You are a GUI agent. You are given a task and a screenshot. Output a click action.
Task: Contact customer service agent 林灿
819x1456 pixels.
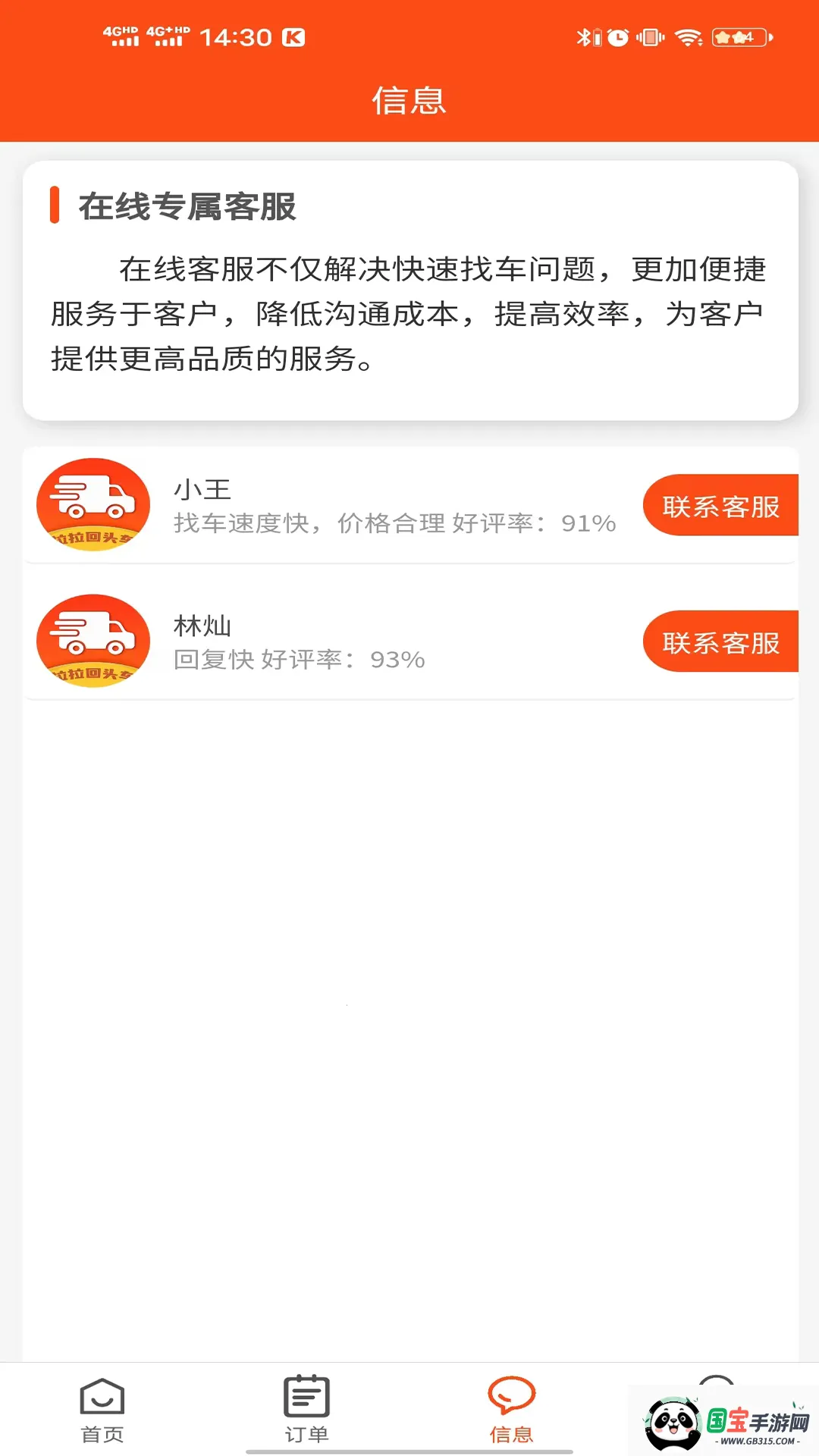point(720,642)
